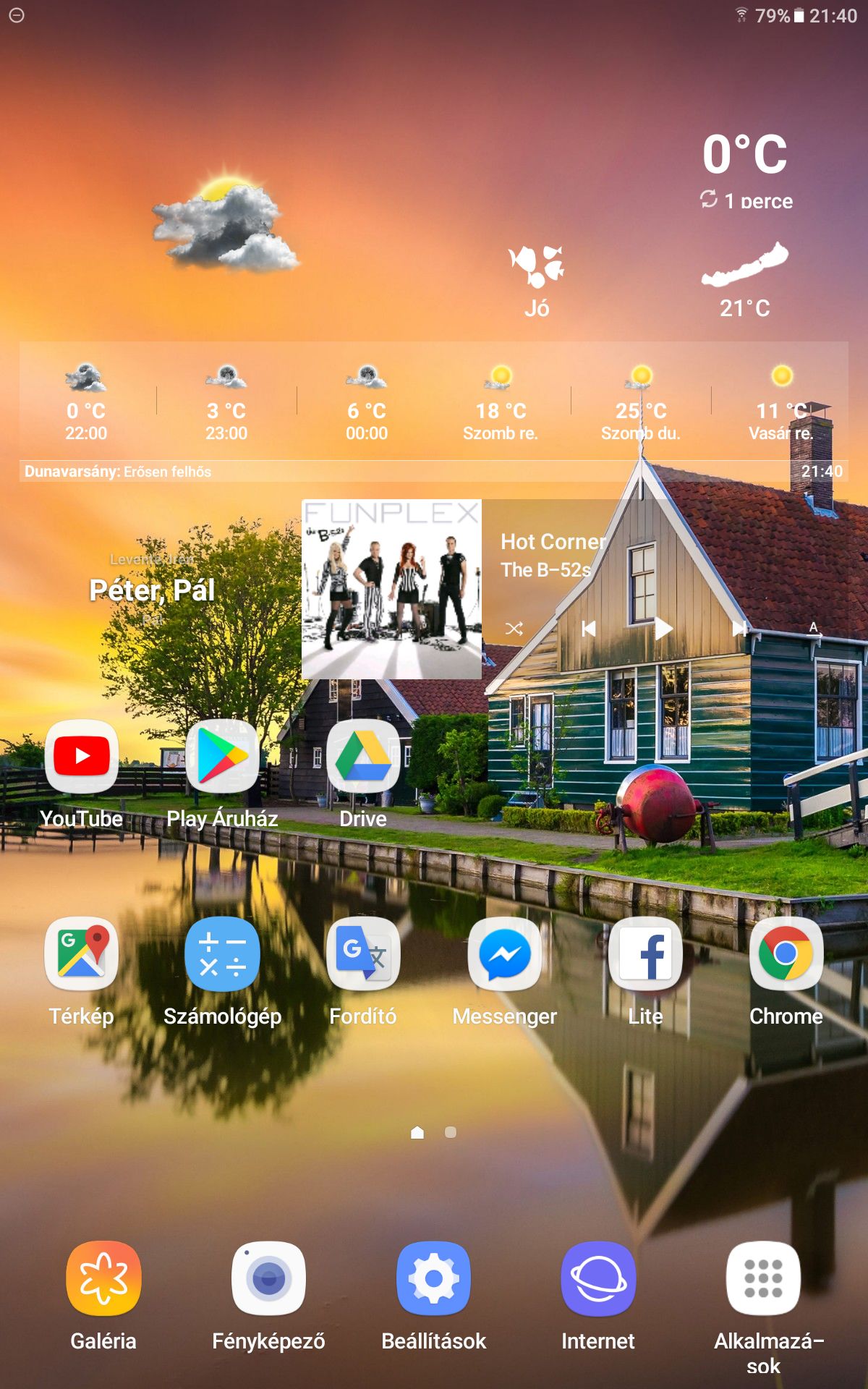Open Fordító translate app
868x1389 pixels.
(363, 953)
